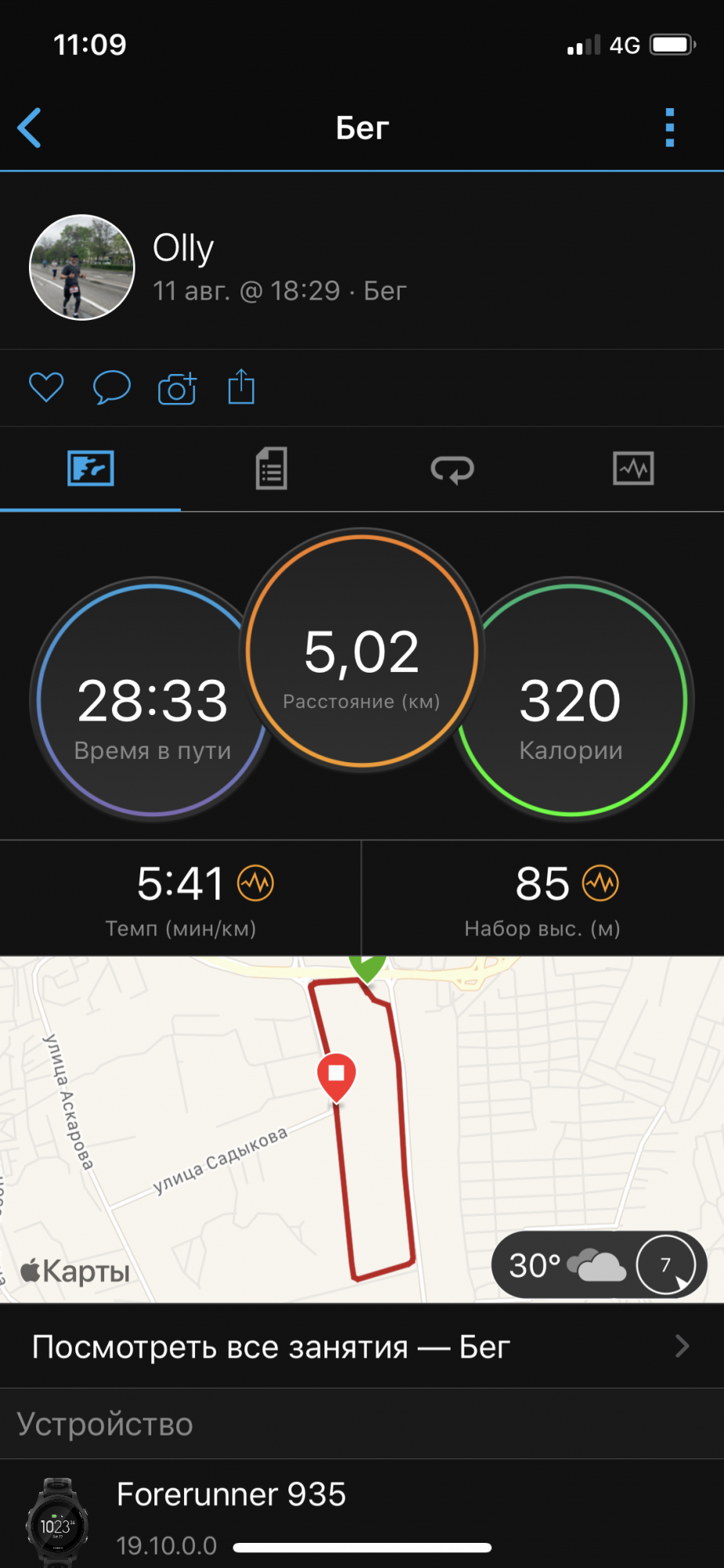Open the three-dot overflow menu

(669, 128)
